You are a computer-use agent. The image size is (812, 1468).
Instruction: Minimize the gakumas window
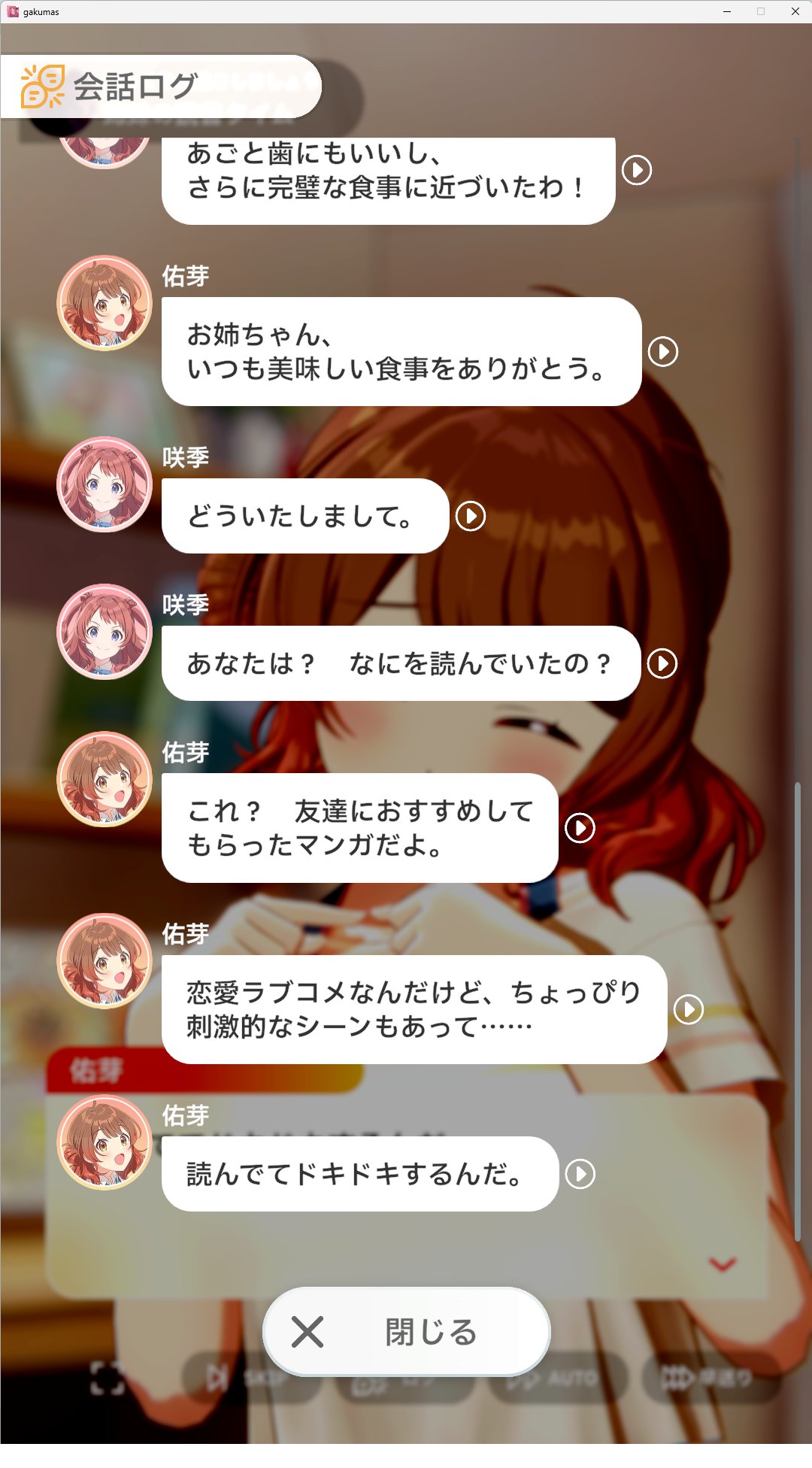point(727,11)
